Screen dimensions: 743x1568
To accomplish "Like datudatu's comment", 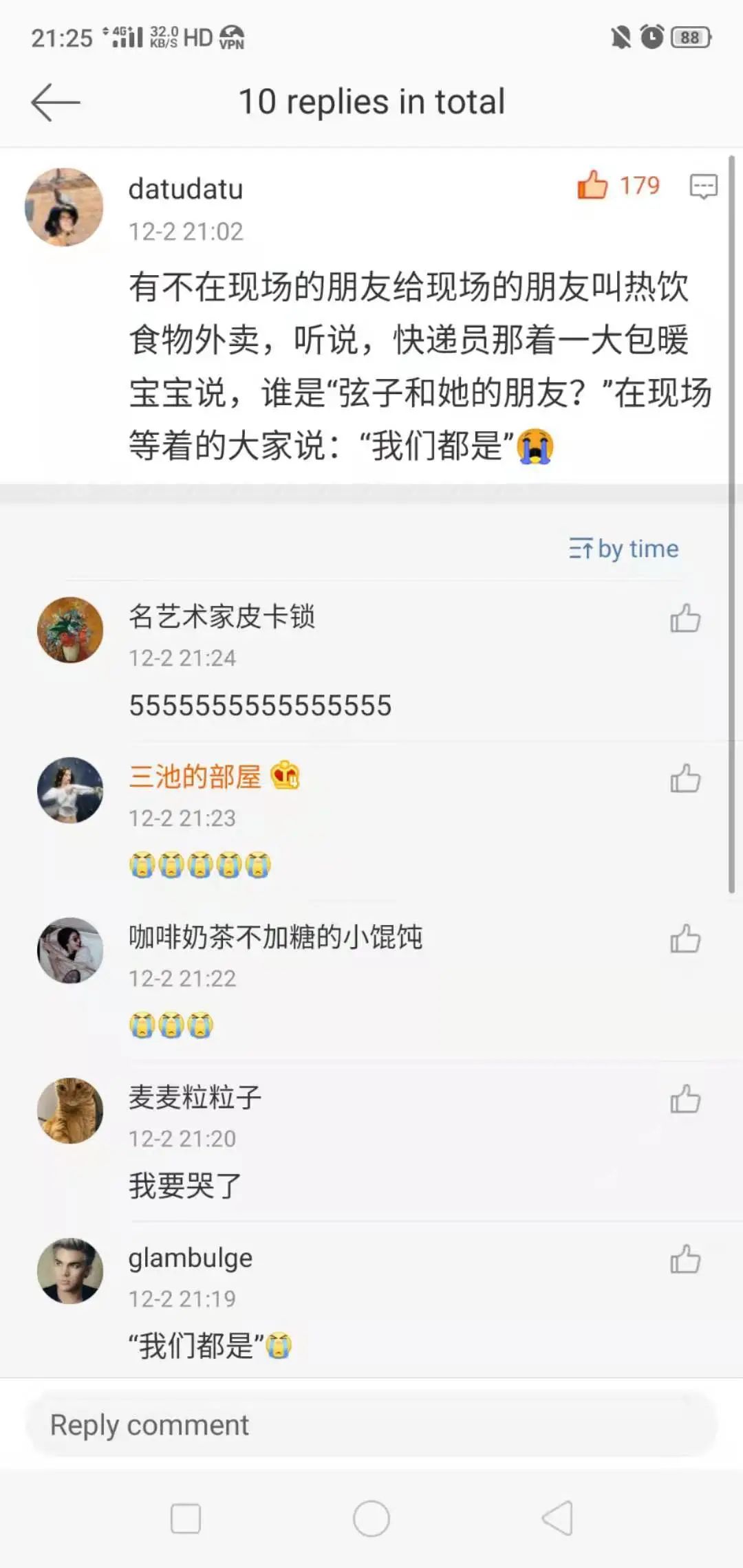I will pos(593,185).
